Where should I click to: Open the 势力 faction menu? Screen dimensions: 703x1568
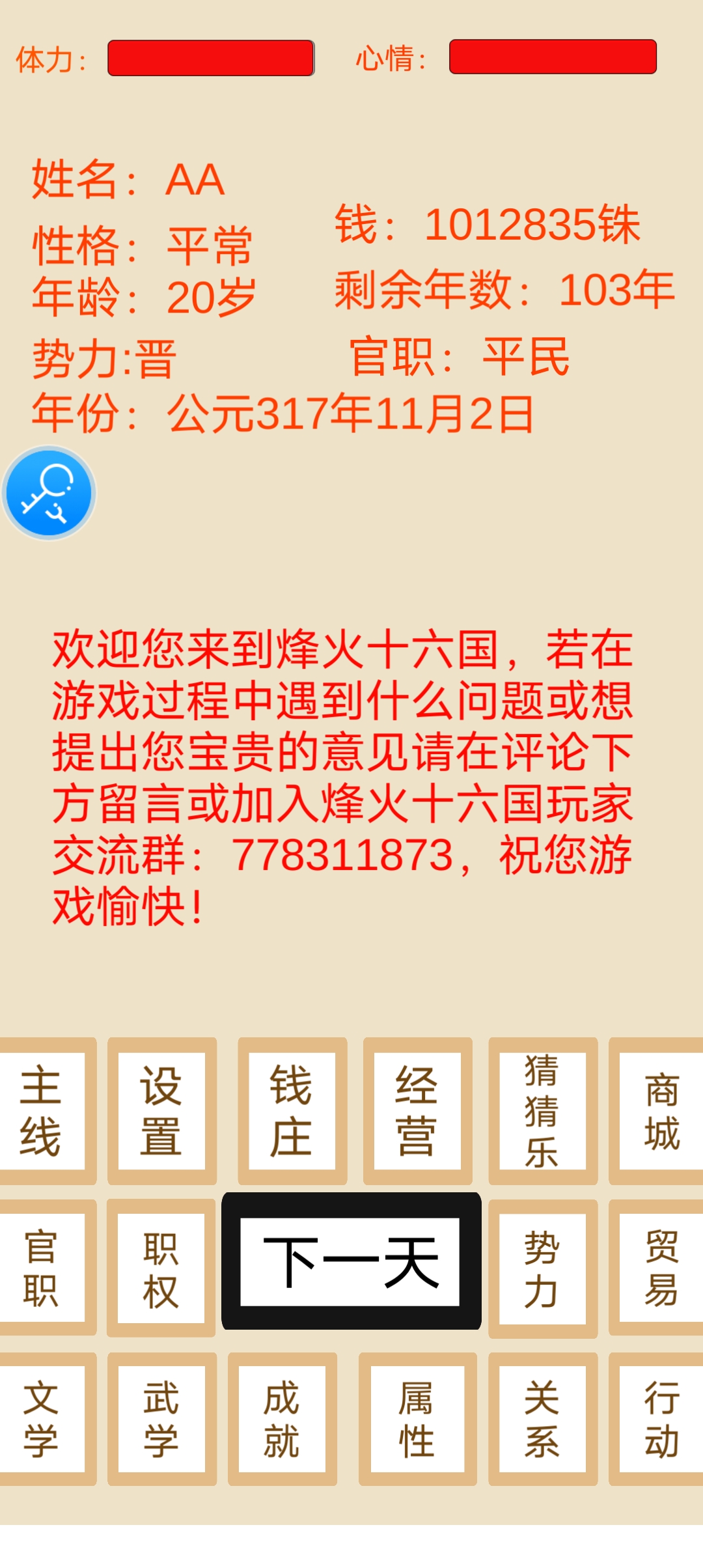pos(543,1268)
